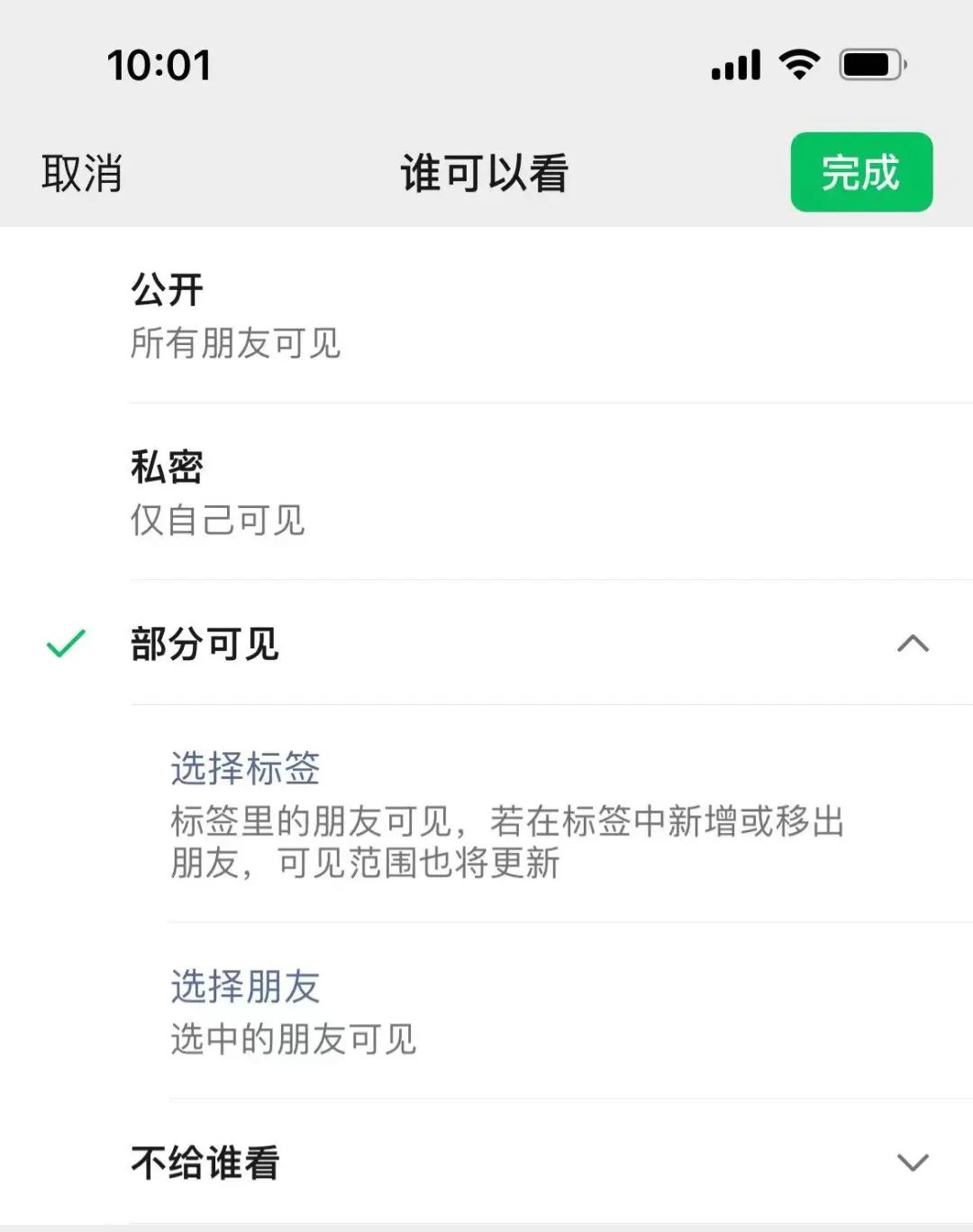Expand the 不给谁看 option
Image resolution: width=973 pixels, height=1232 pixels.
tap(912, 1162)
